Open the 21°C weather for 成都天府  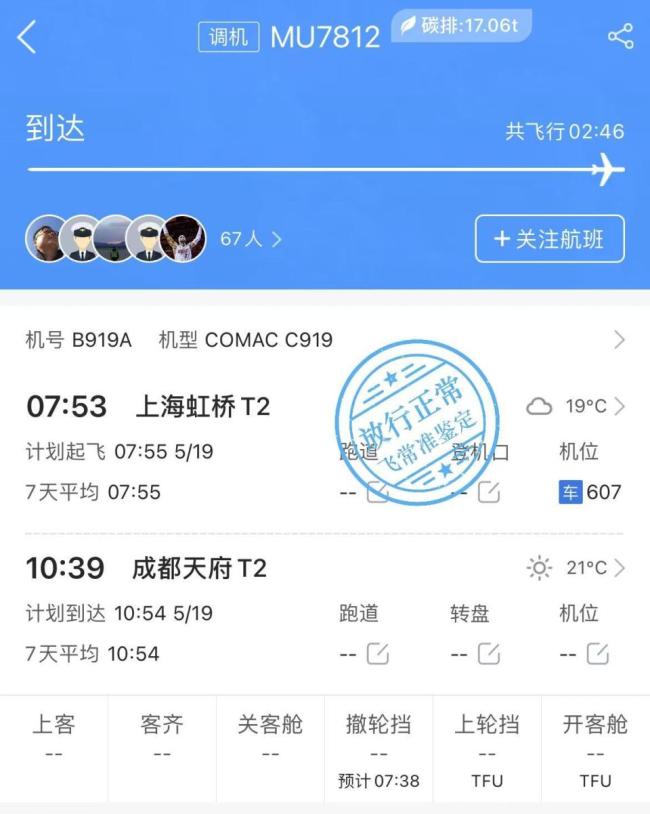click(579, 568)
